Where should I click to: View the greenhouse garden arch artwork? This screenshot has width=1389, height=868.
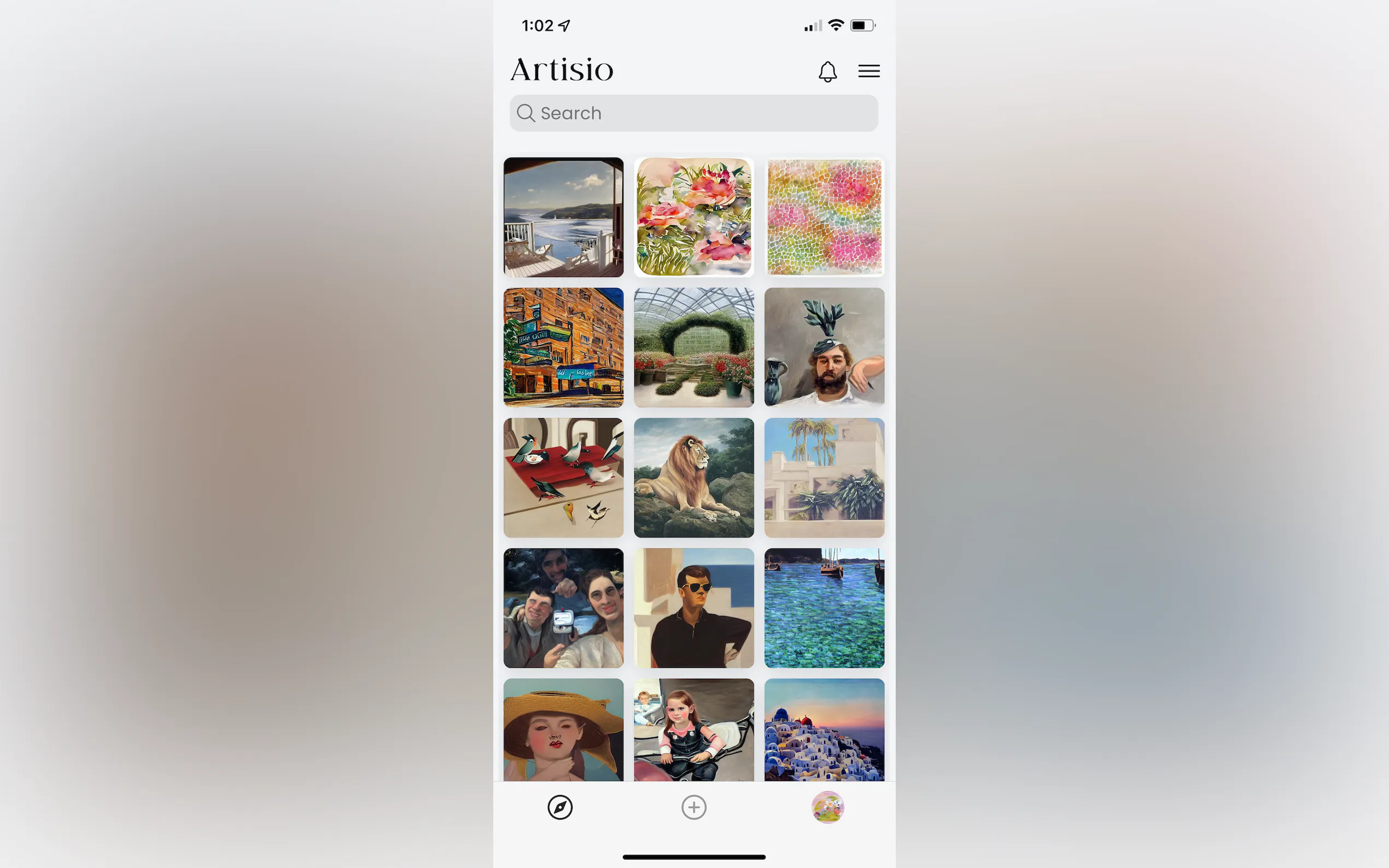[693, 347]
